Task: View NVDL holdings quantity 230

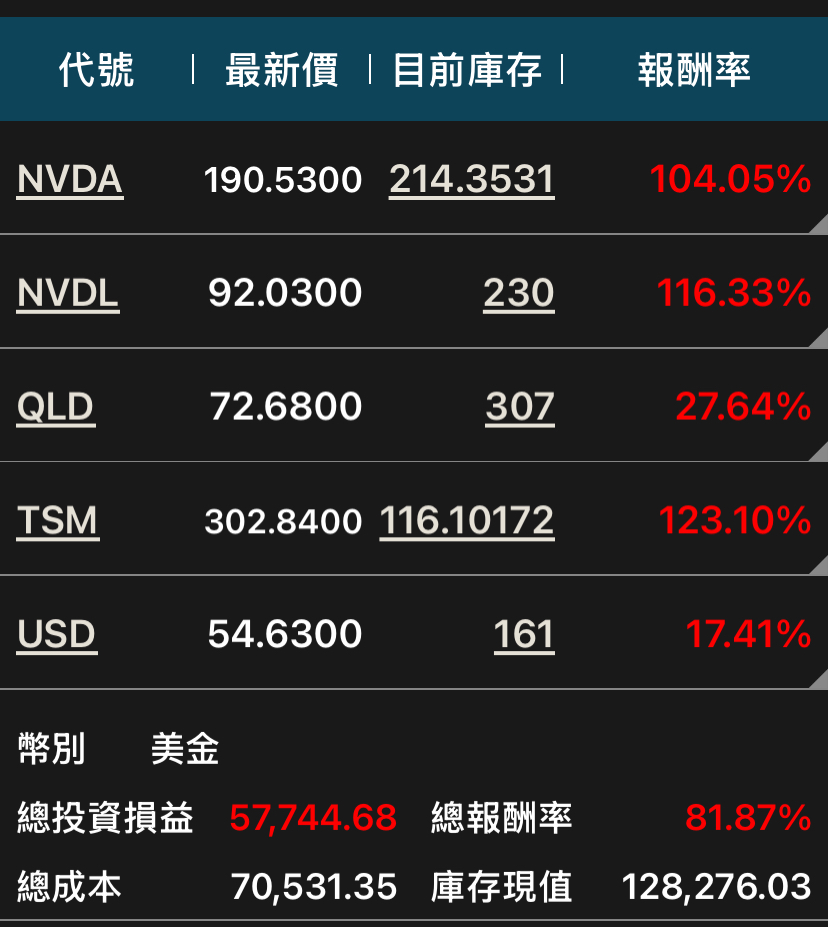Action: click(x=518, y=293)
